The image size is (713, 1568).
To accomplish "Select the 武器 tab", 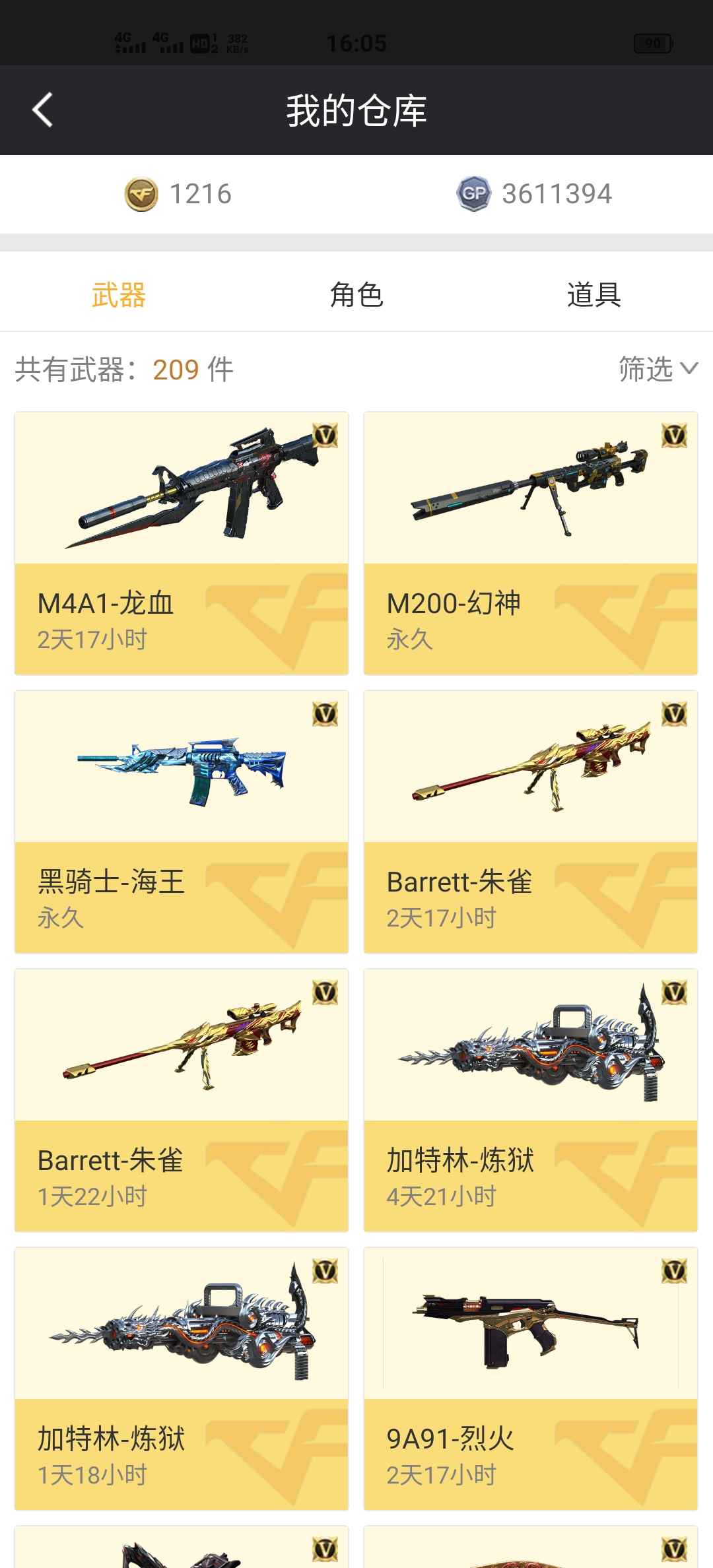I will (x=119, y=294).
